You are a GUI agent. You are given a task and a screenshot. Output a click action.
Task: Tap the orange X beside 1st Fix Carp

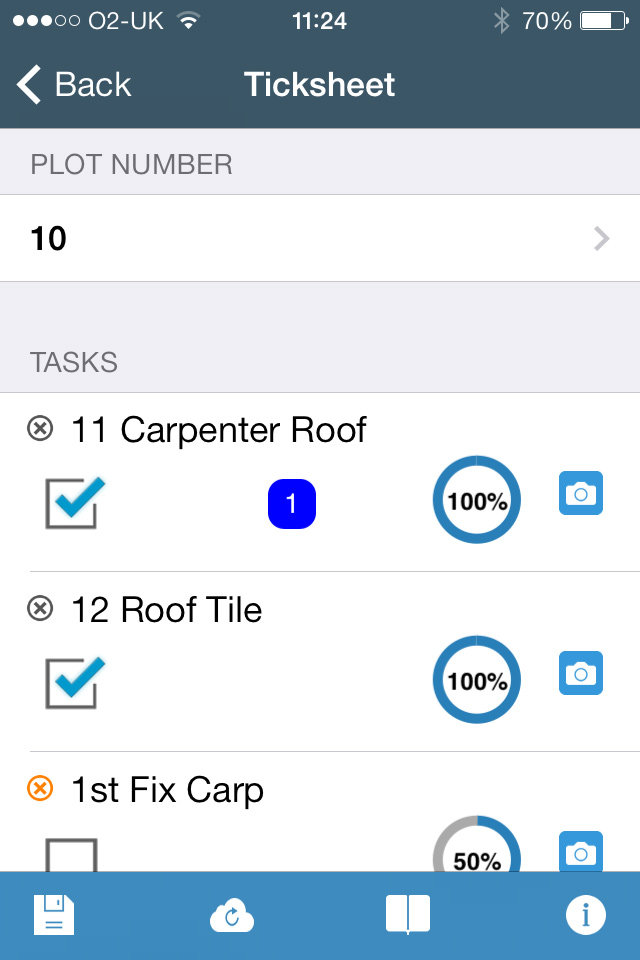[x=39, y=790]
